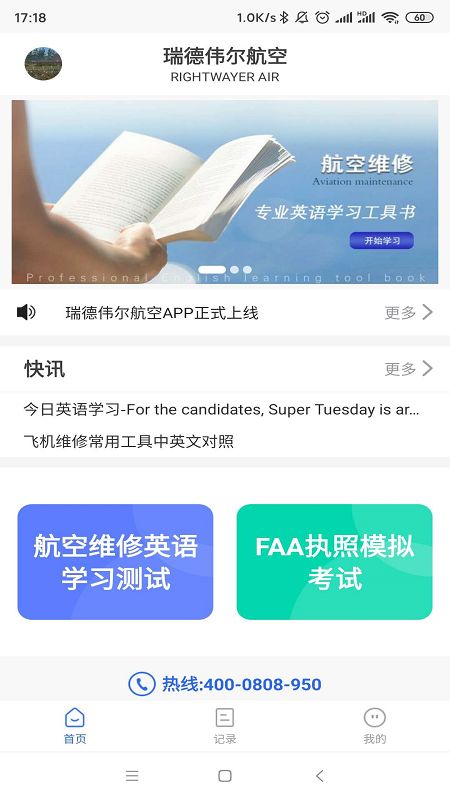Open the 今日英语学习 news item
This screenshot has width=450, height=800.
(x=221, y=410)
